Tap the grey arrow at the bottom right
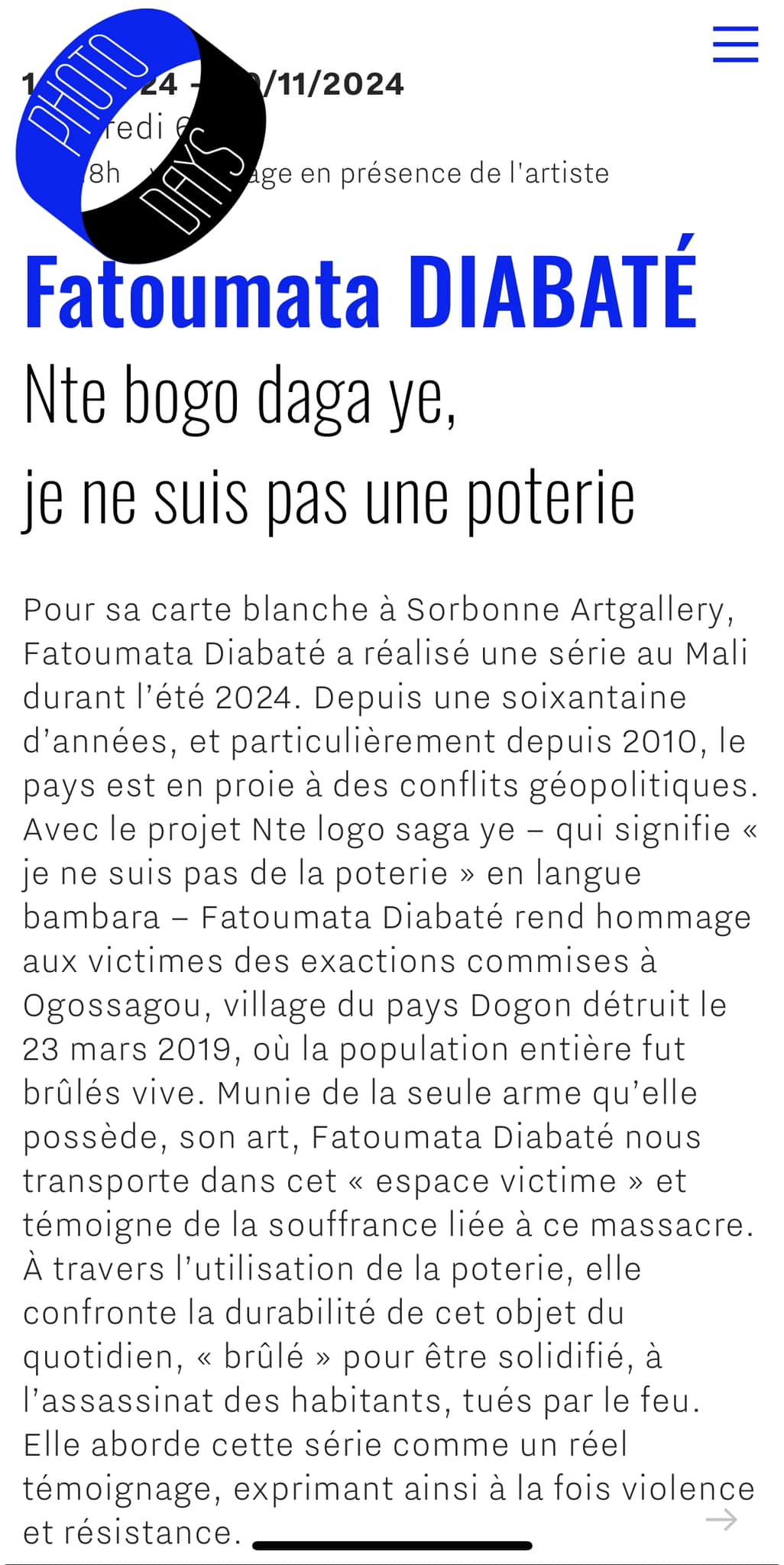The image size is (784, 1565). pyautogui.click(x=721, y=1520)
